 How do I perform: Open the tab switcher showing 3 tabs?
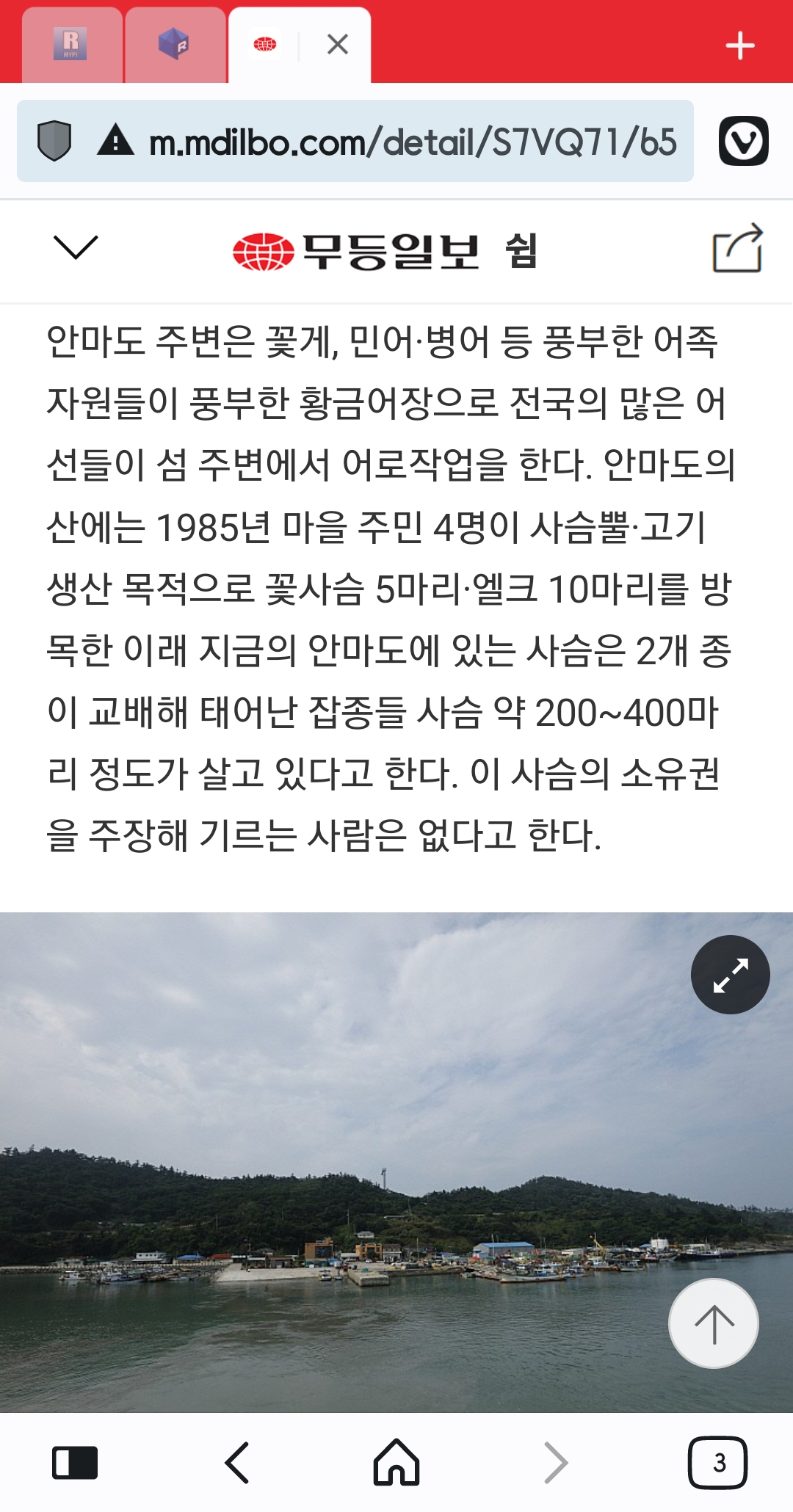718,1463
